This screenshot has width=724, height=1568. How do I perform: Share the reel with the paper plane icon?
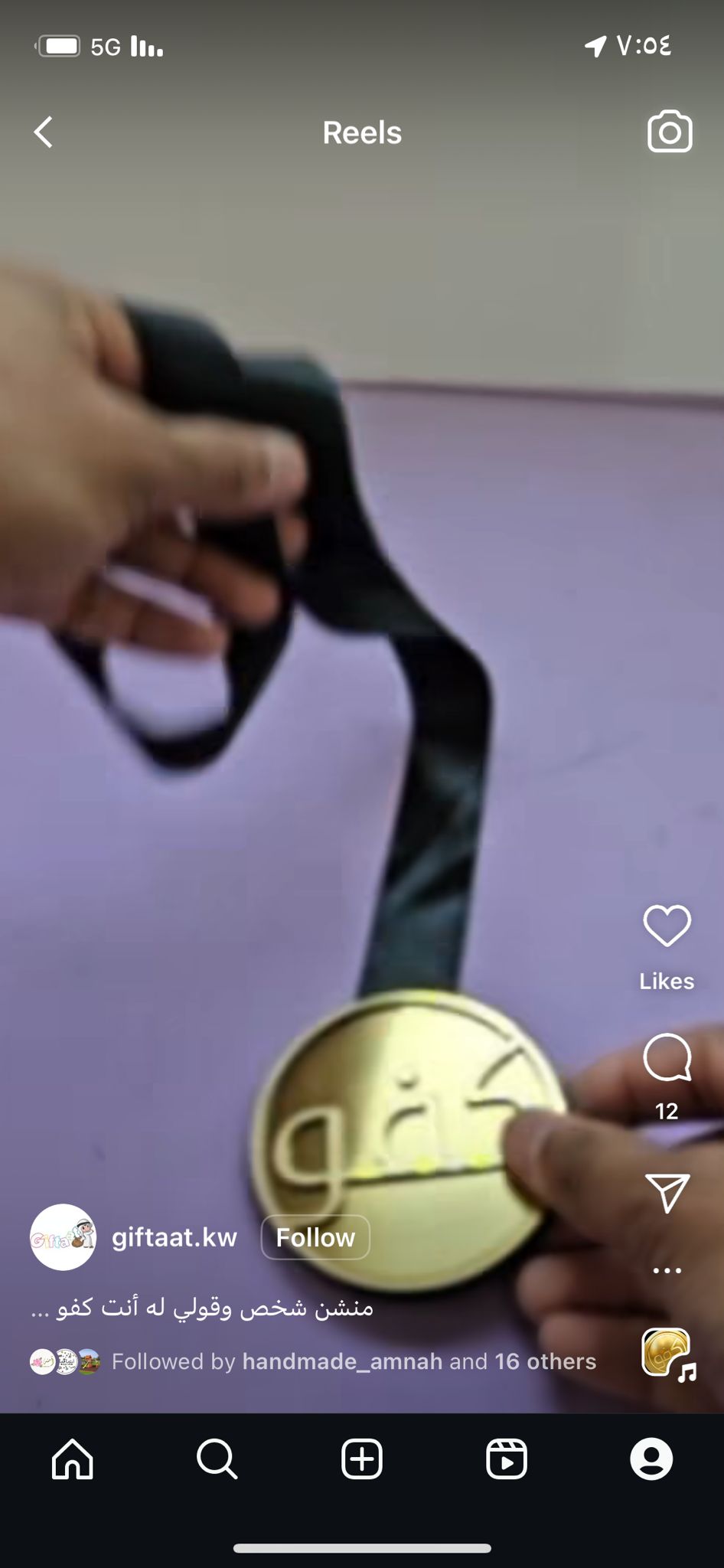tap(667, 1192)
